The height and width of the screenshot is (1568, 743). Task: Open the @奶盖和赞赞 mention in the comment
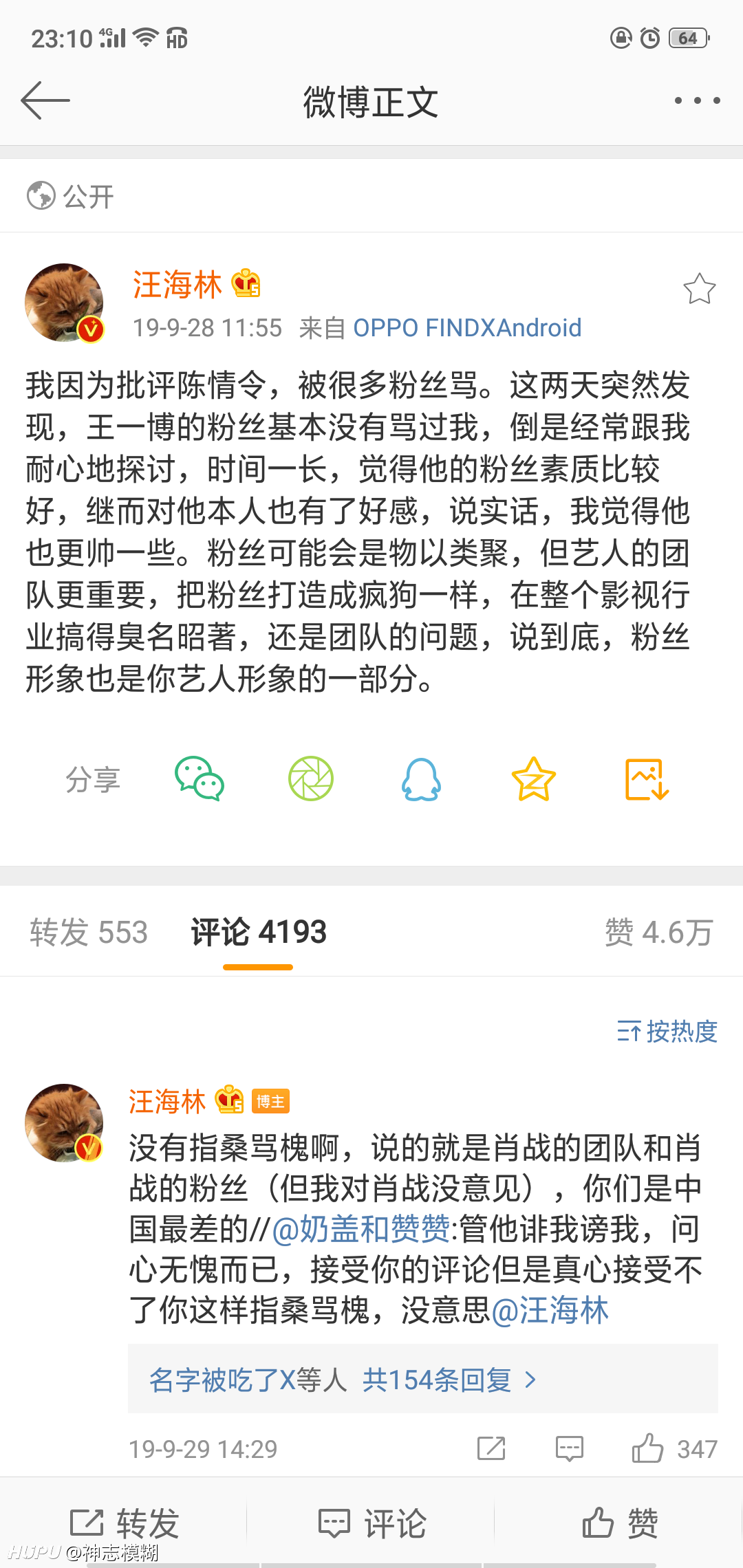(361, 1229)
